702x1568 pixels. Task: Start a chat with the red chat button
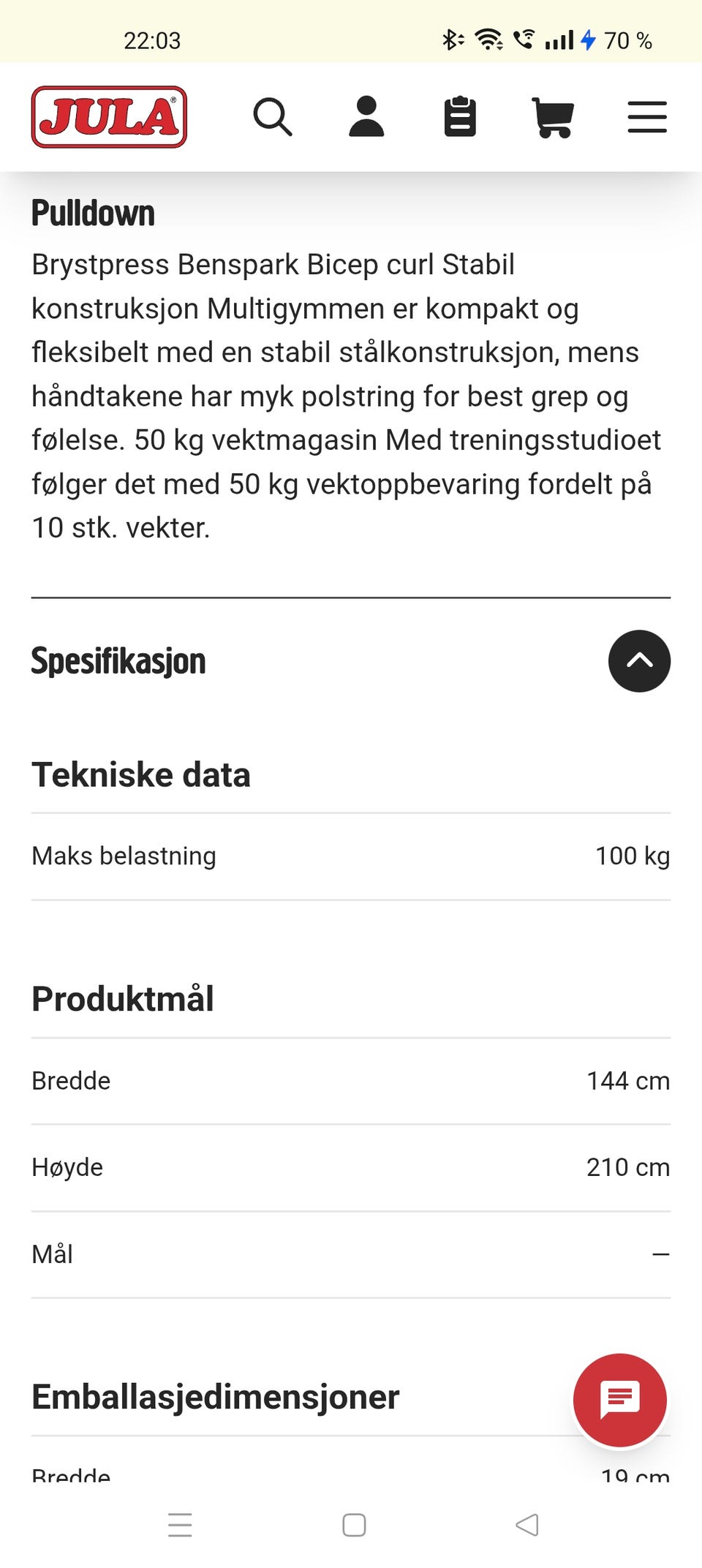620,1400
